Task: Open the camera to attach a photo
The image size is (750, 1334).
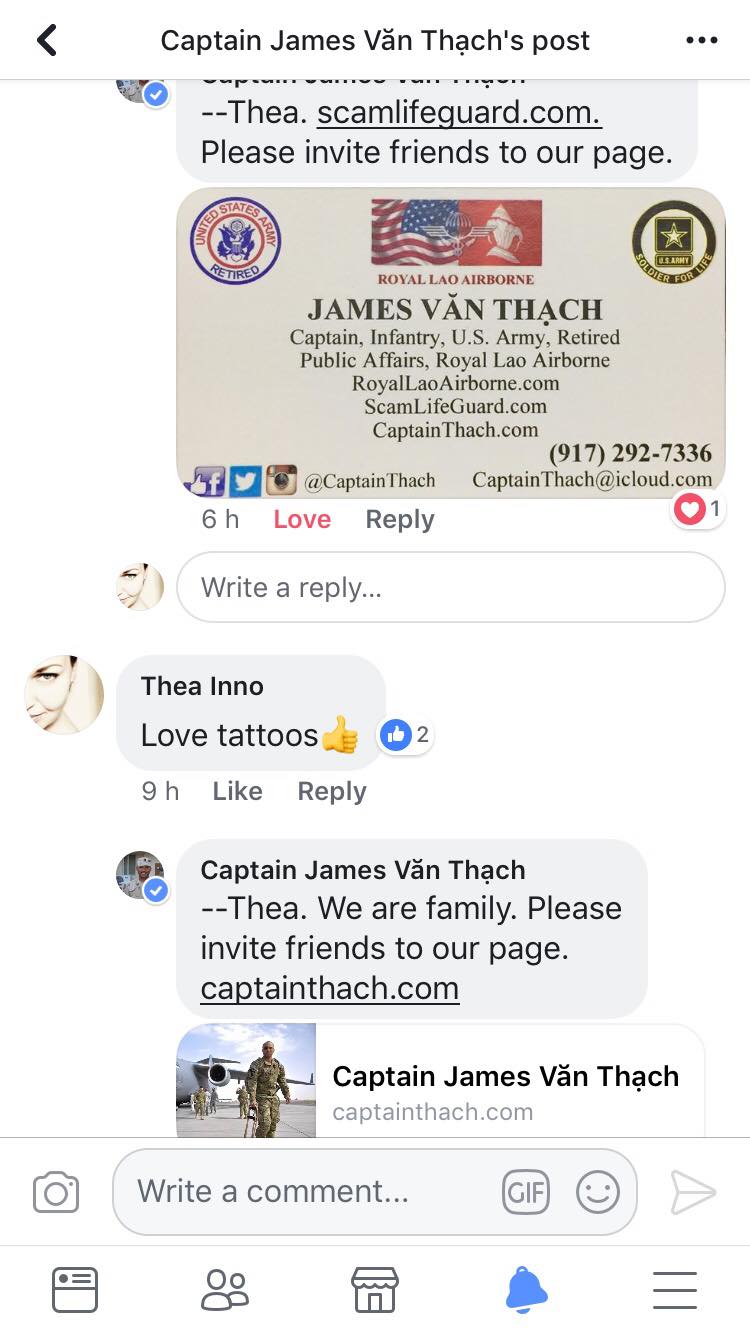Action: (x=56, y=1192)
